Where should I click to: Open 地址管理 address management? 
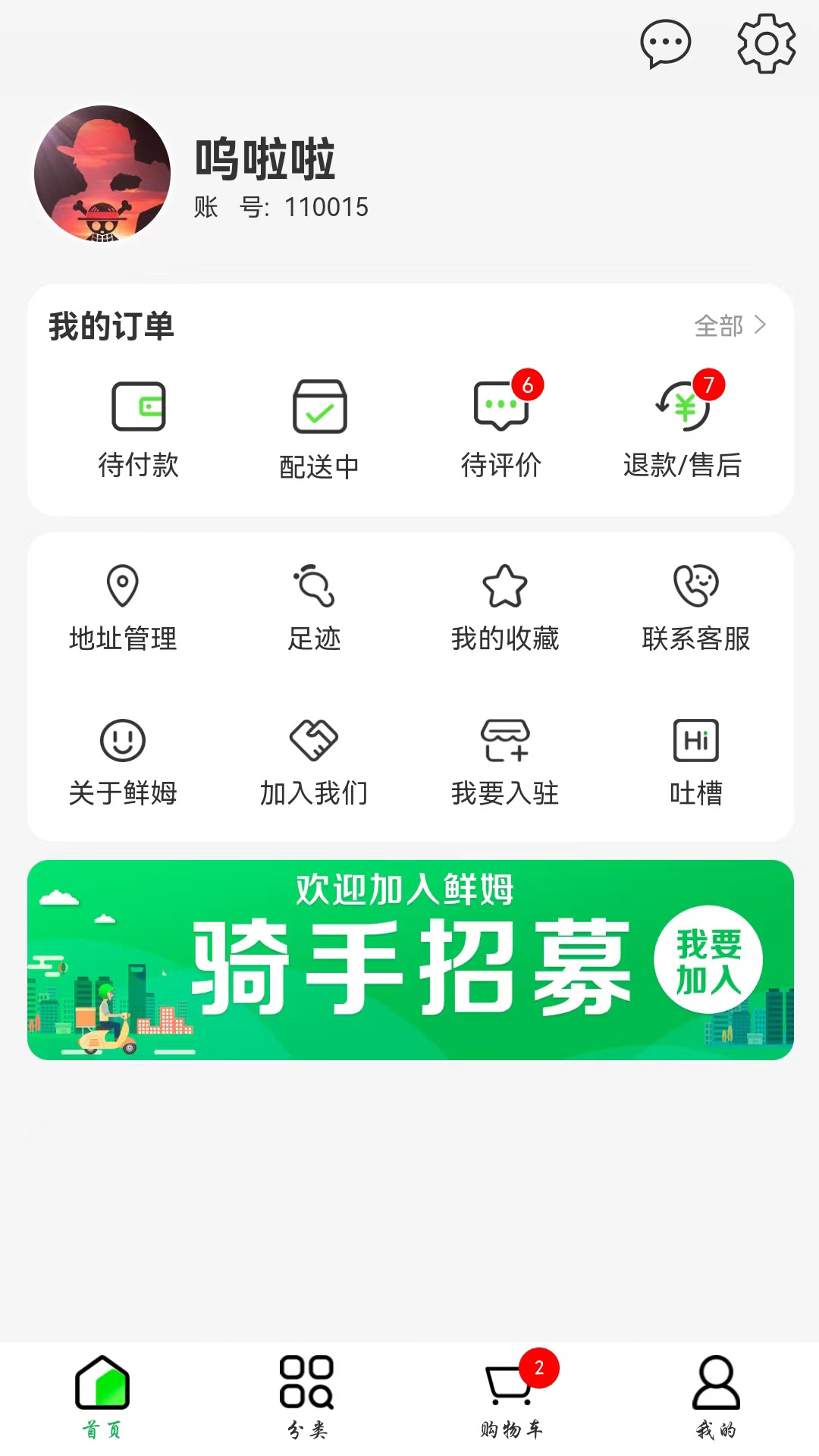tap(123, 608)
